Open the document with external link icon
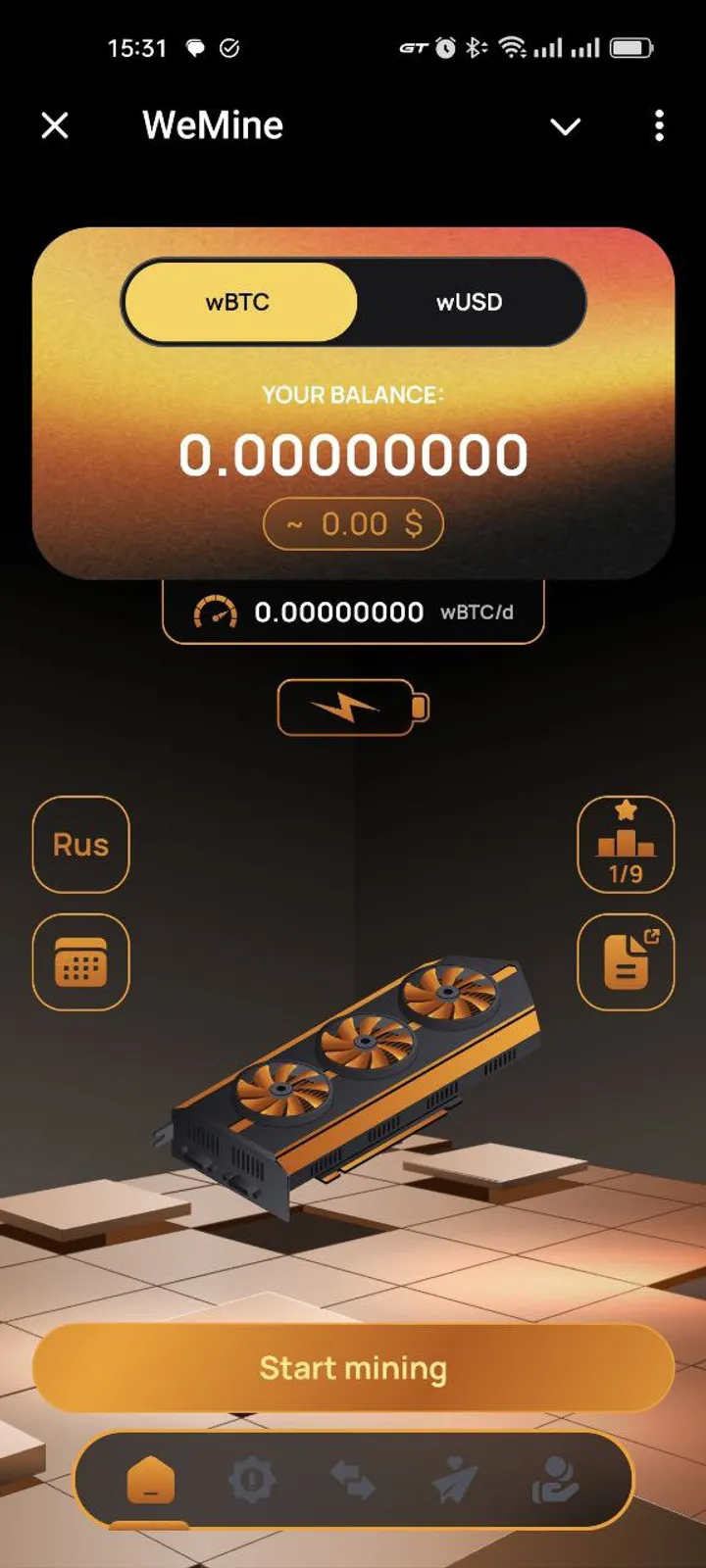706x1568 pixels. [x=626, y=962]
